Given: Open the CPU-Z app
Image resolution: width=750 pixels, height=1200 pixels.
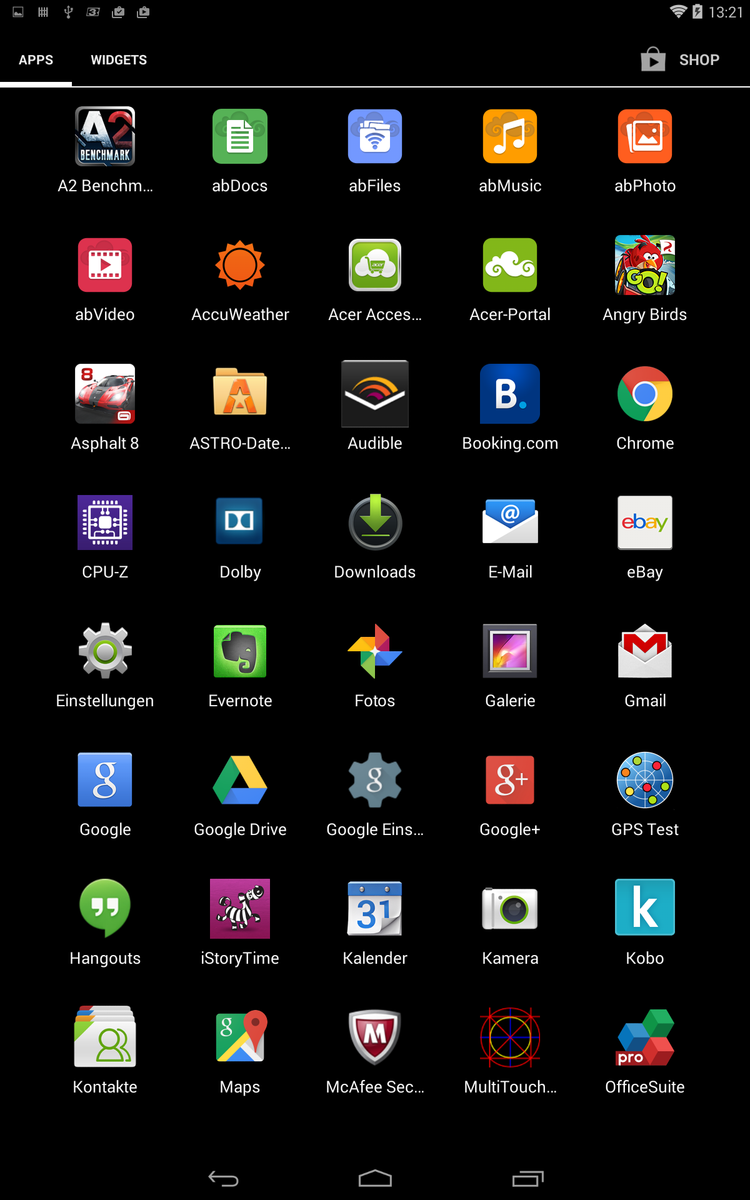Looking at the screenshot, I should pyautogui.click(x=105, y=523).
